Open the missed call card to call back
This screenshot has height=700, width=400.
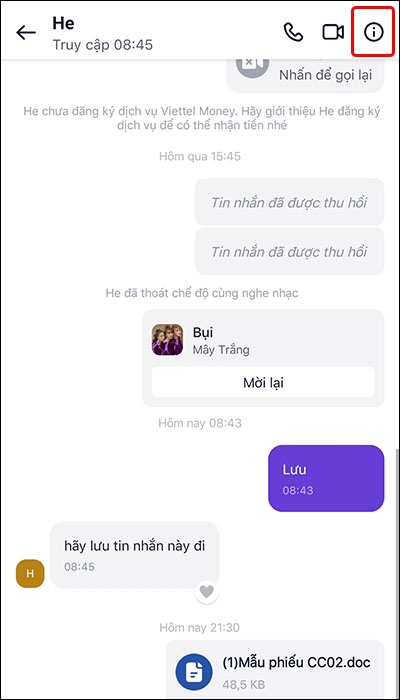[x=305, y=75]
